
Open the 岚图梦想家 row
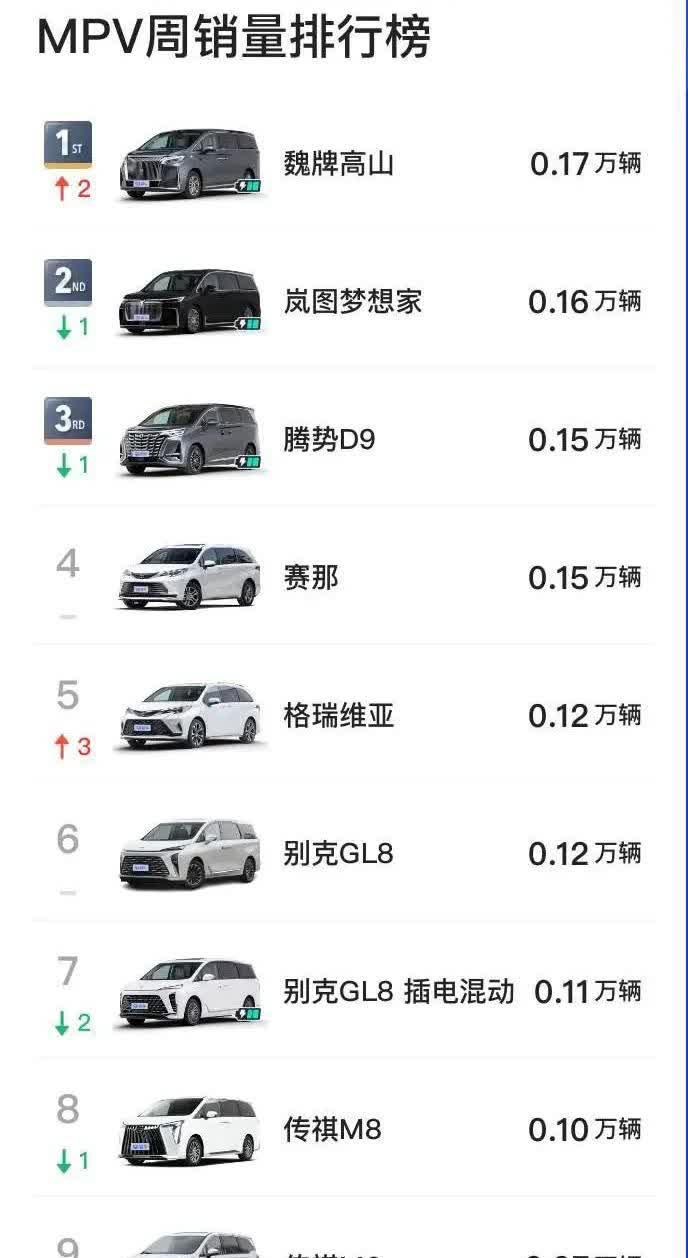[344, 300]
